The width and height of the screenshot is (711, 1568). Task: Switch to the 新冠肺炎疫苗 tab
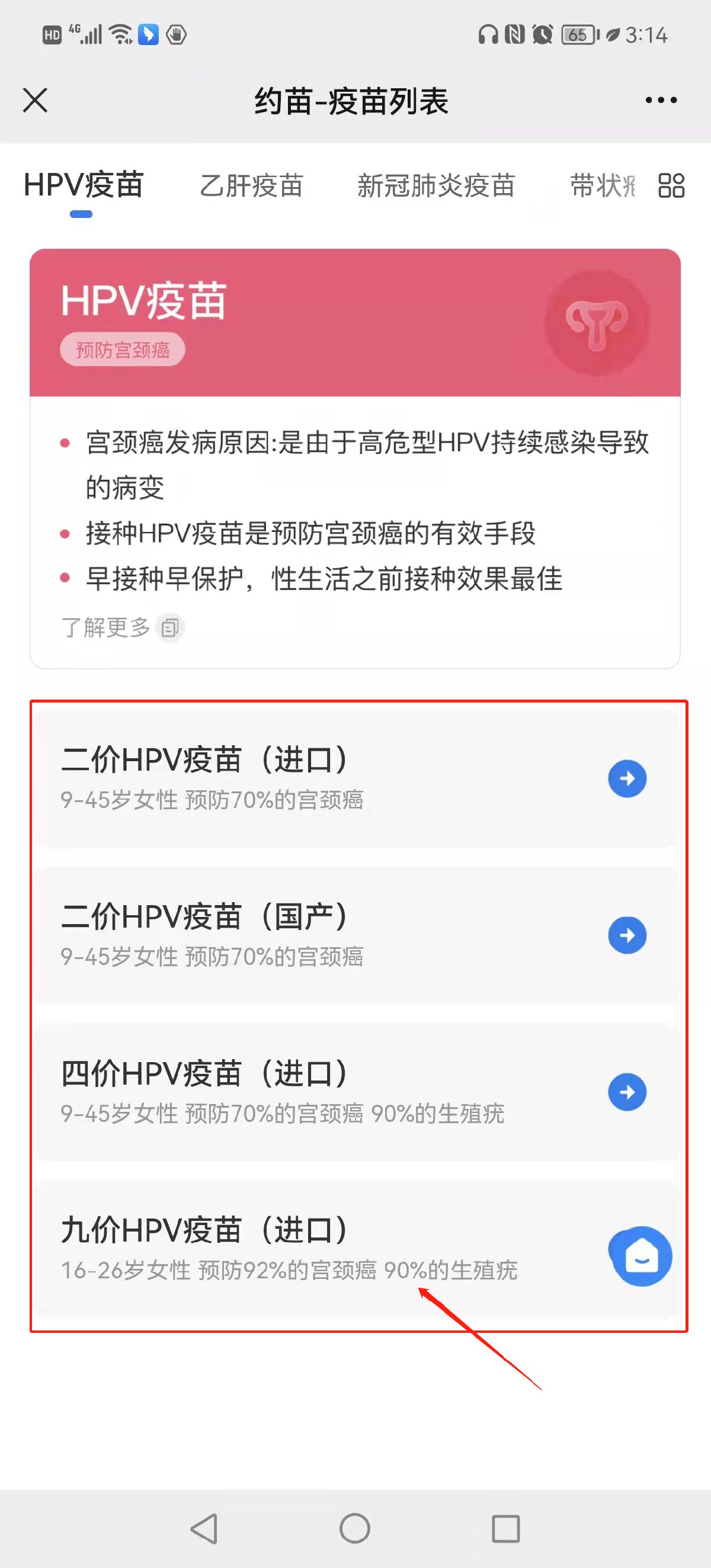[x=436, y=185]
